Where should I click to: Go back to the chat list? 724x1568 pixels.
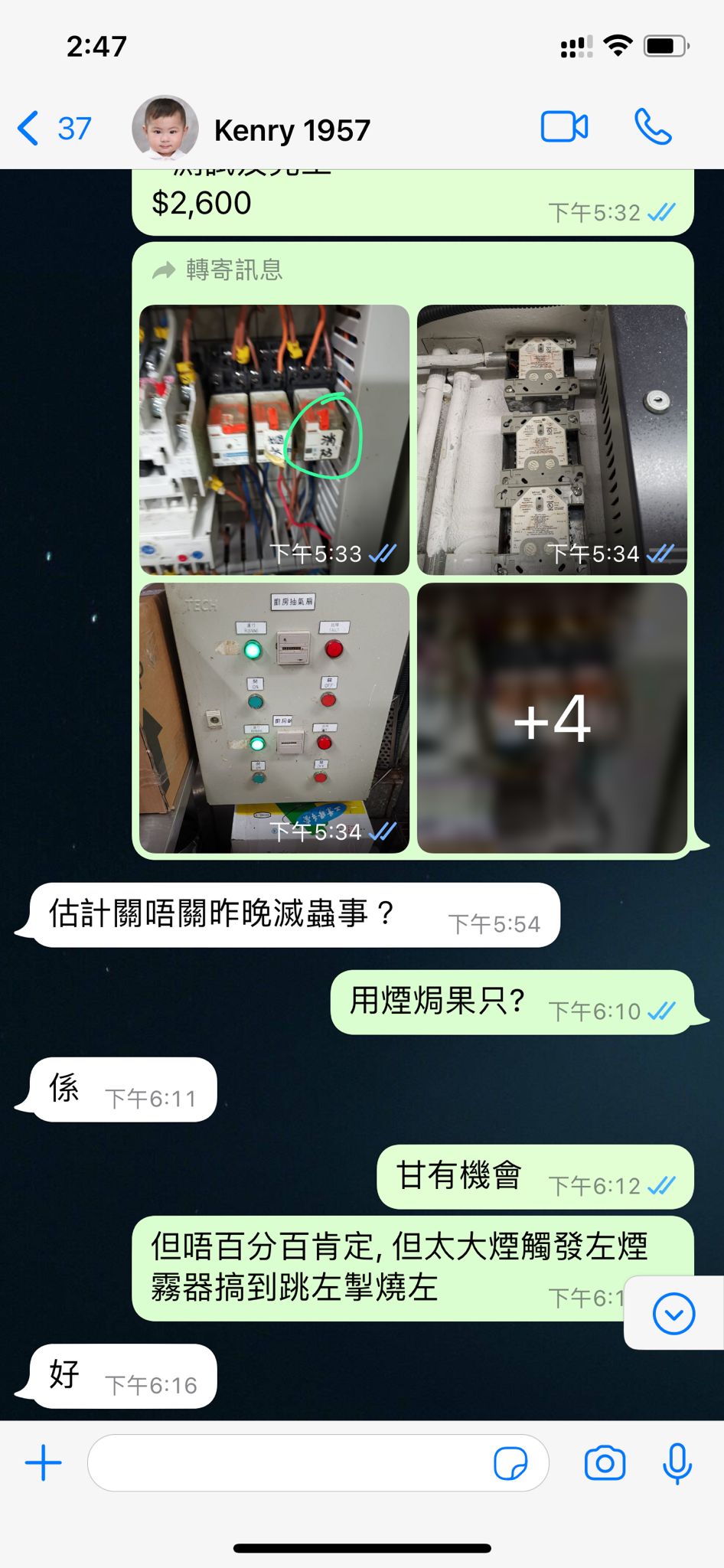(x=54, y=129)
